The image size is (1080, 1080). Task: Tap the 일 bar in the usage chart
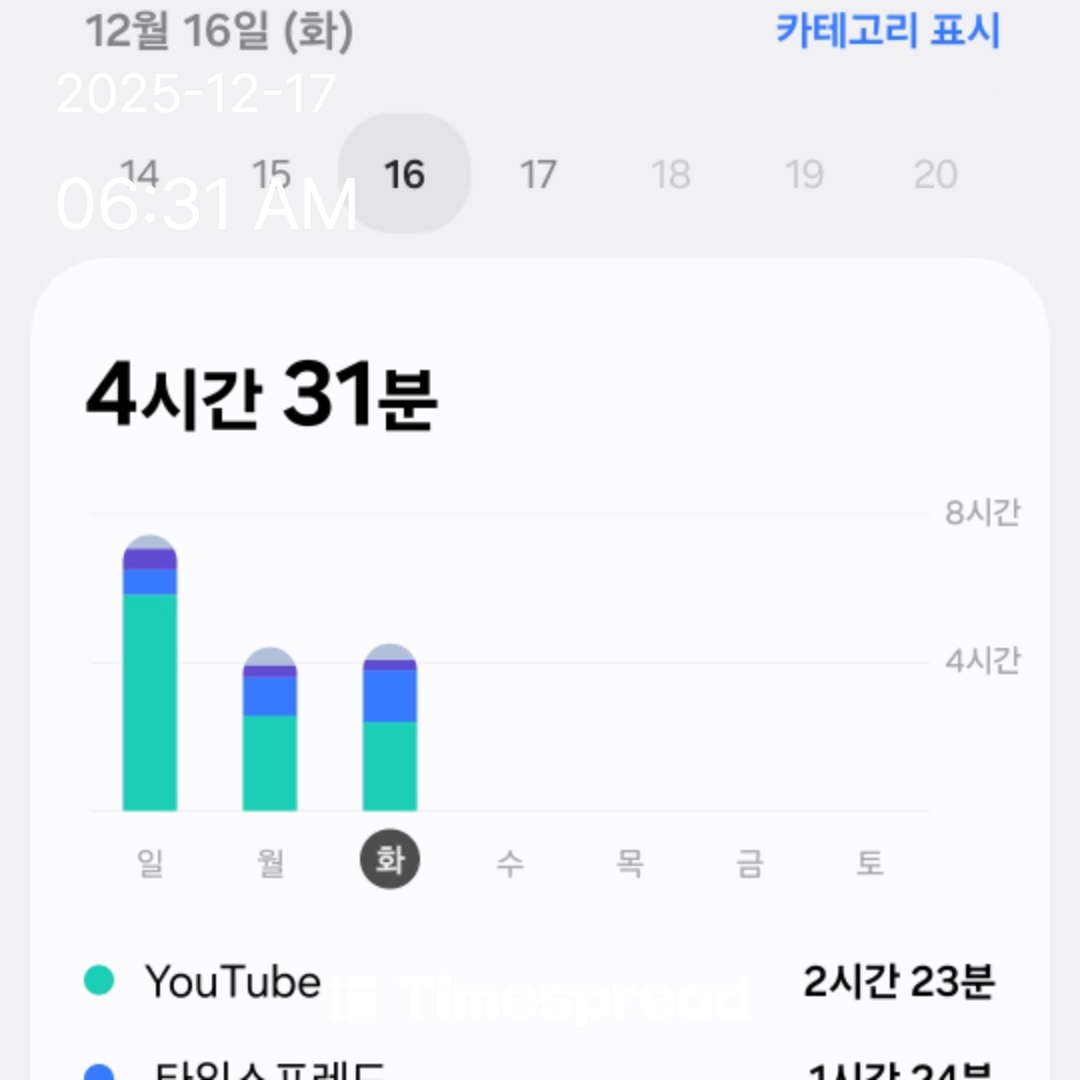(150, 680)
